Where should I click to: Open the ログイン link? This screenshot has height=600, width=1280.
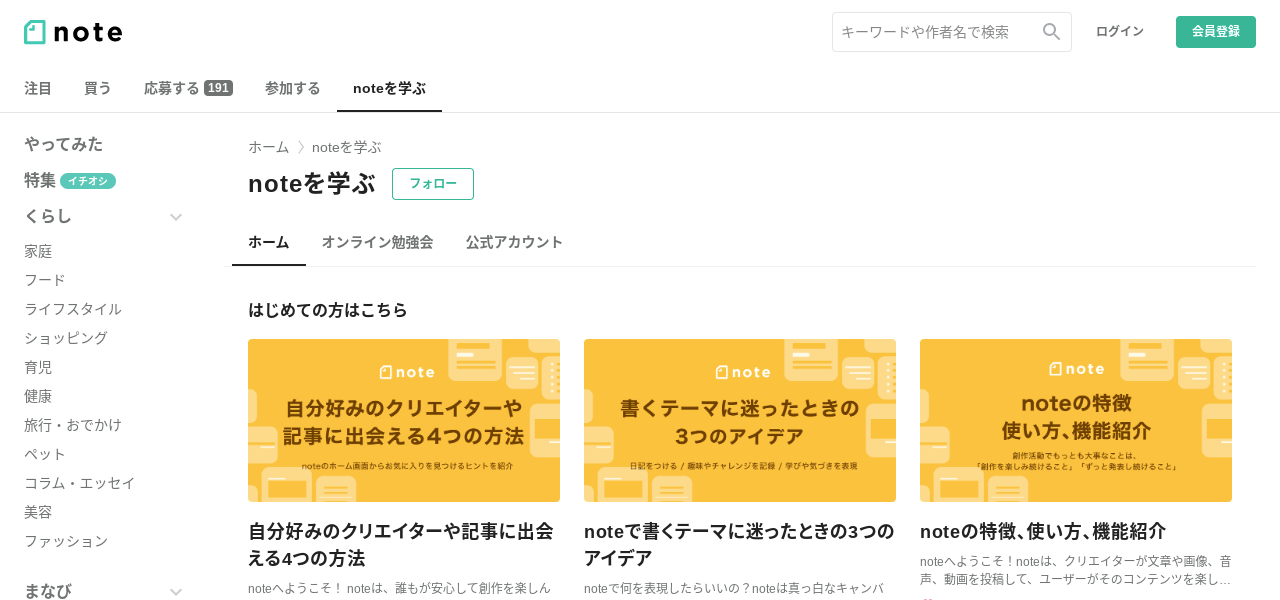click(1119, 32)
